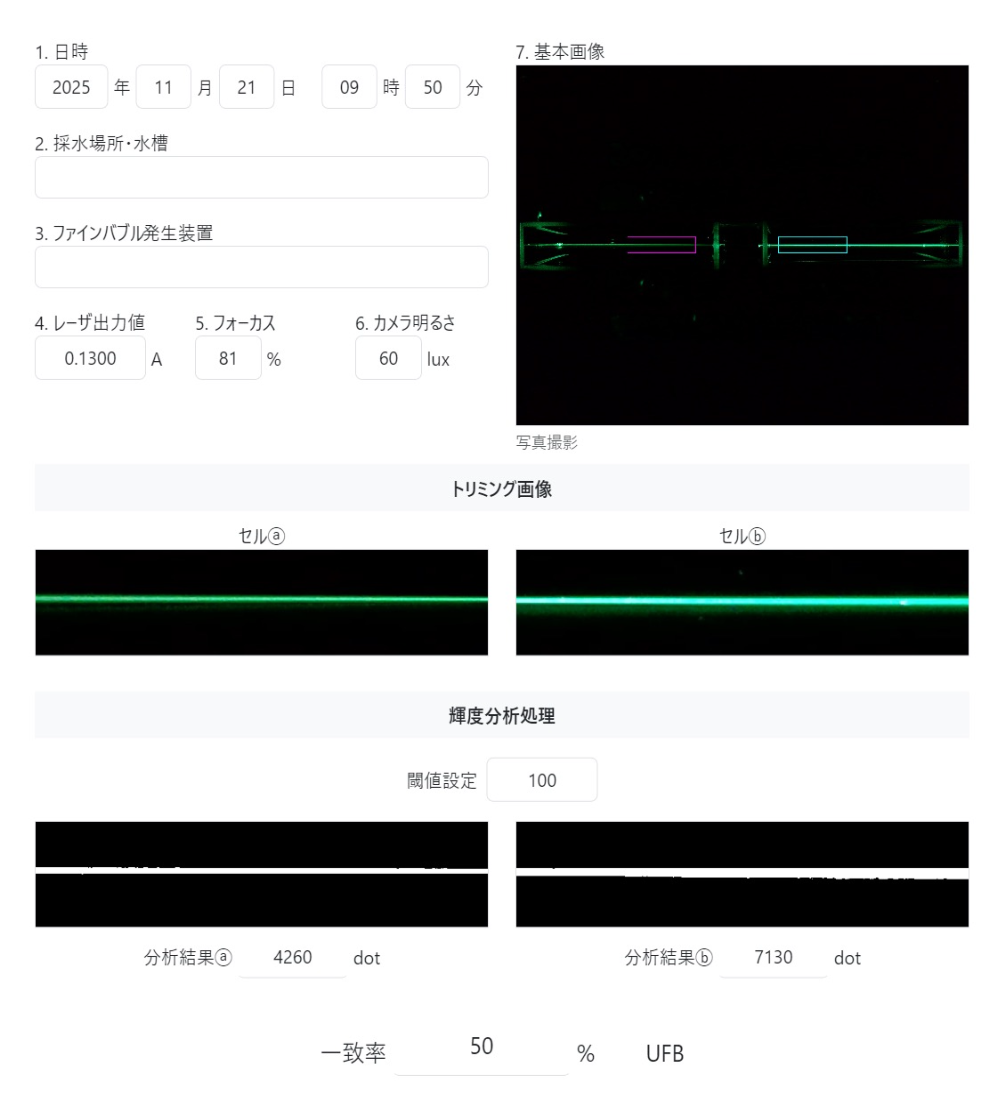Edit the フォーカス percentage field

point(228,358)
